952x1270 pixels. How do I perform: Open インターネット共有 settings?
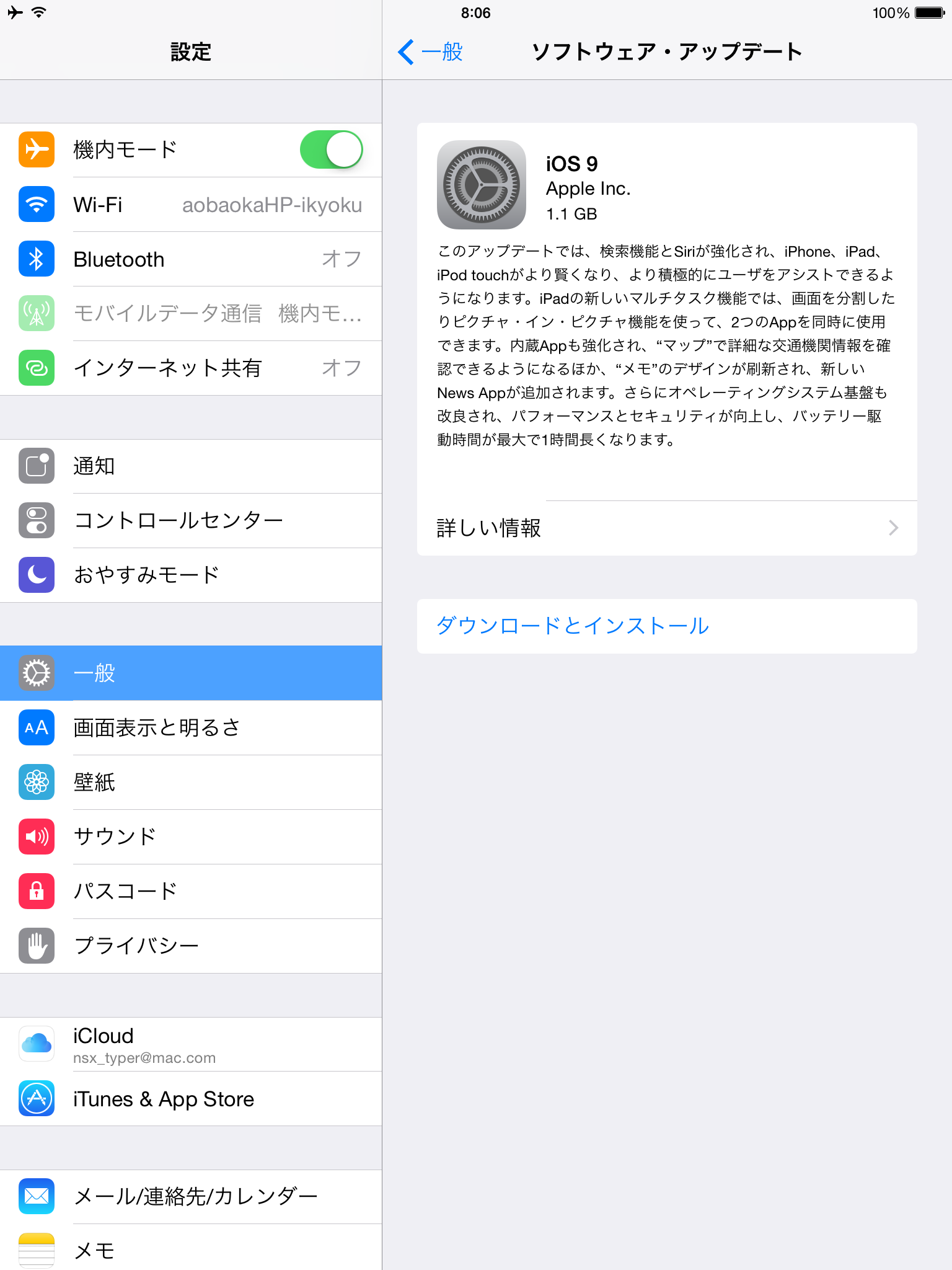(x=191, y=368)
